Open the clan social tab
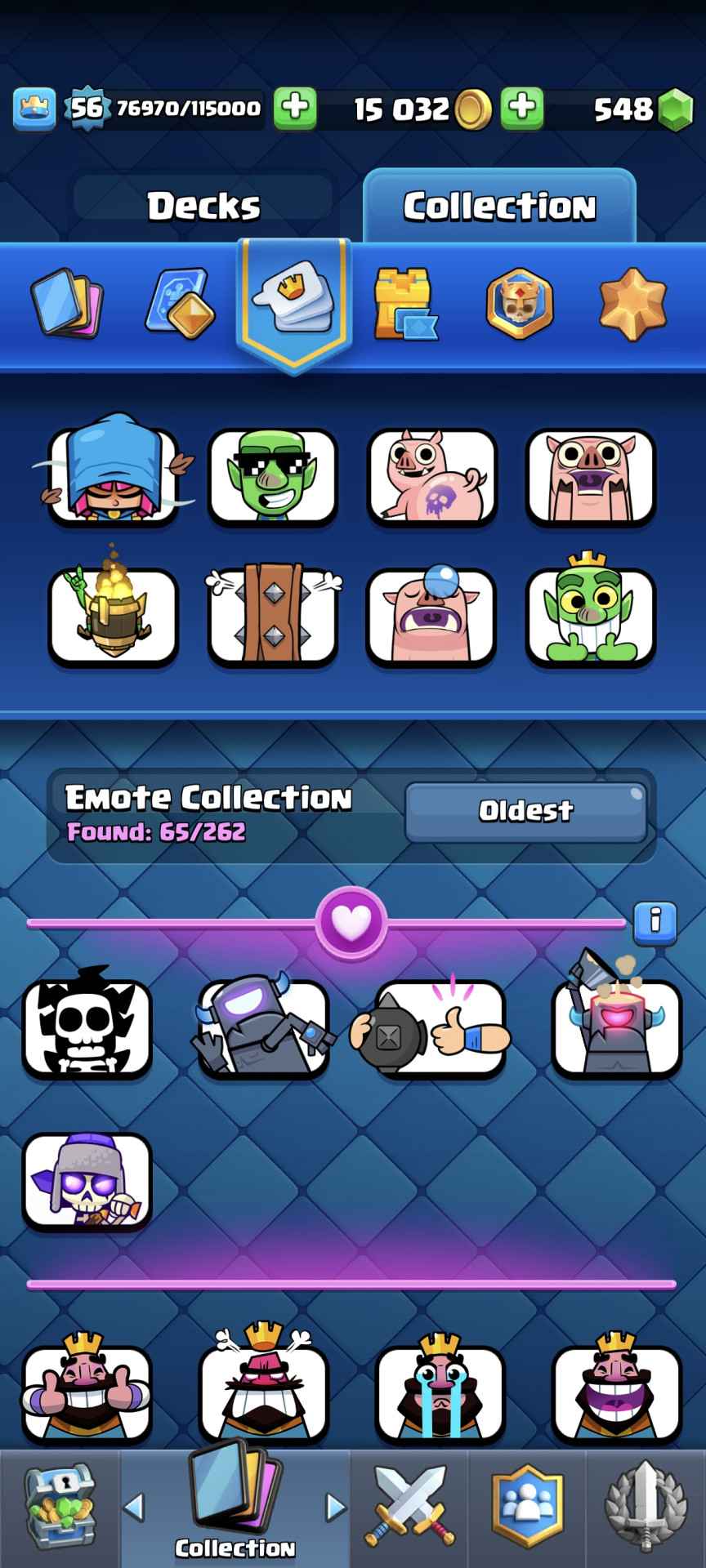This screenshot has width=706, height=1568. (x=527, y=1508)
